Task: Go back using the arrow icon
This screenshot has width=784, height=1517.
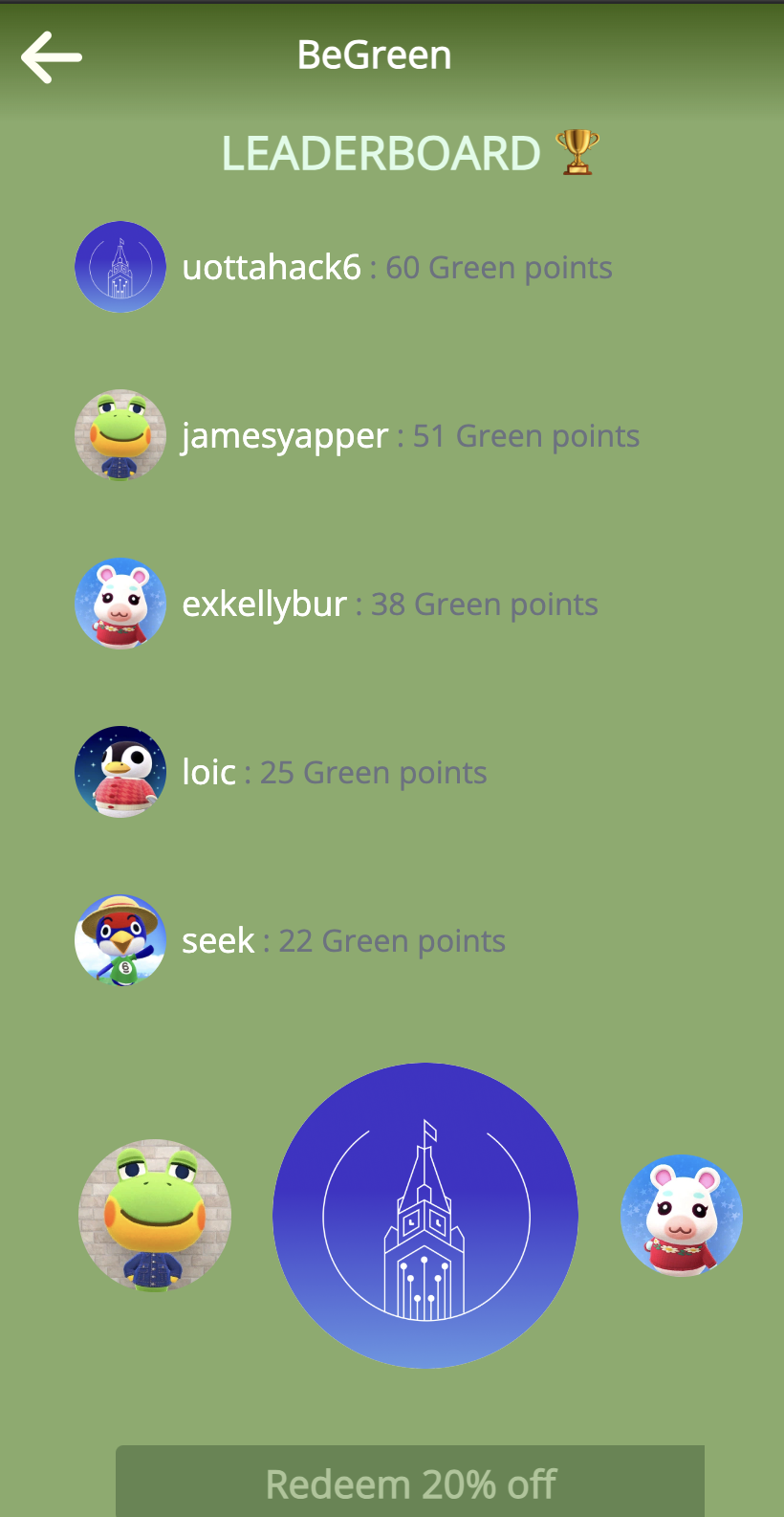Action: click(52, 56)
